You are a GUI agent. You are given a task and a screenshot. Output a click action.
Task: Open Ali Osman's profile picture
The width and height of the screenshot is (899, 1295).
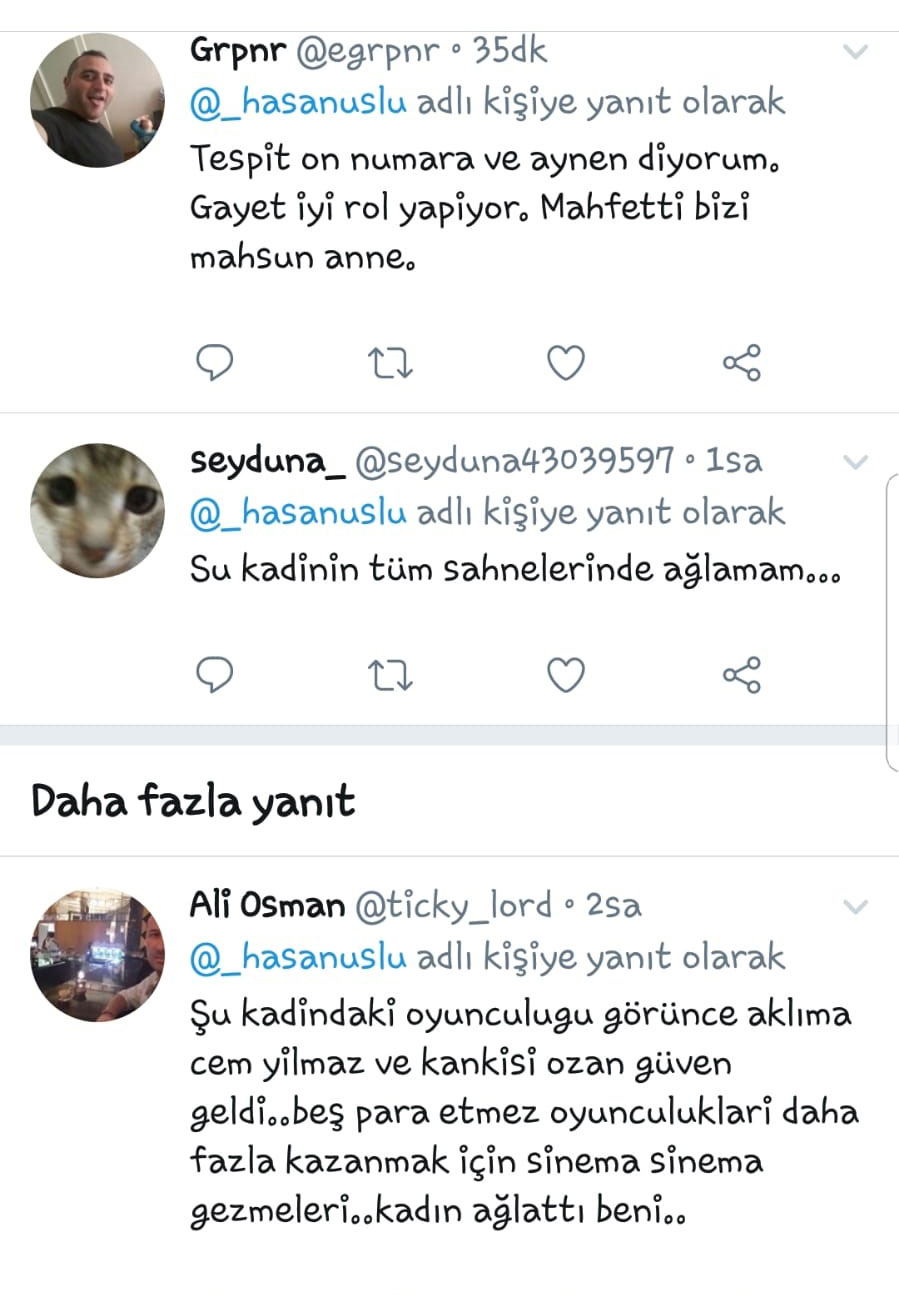coord(97,955)
